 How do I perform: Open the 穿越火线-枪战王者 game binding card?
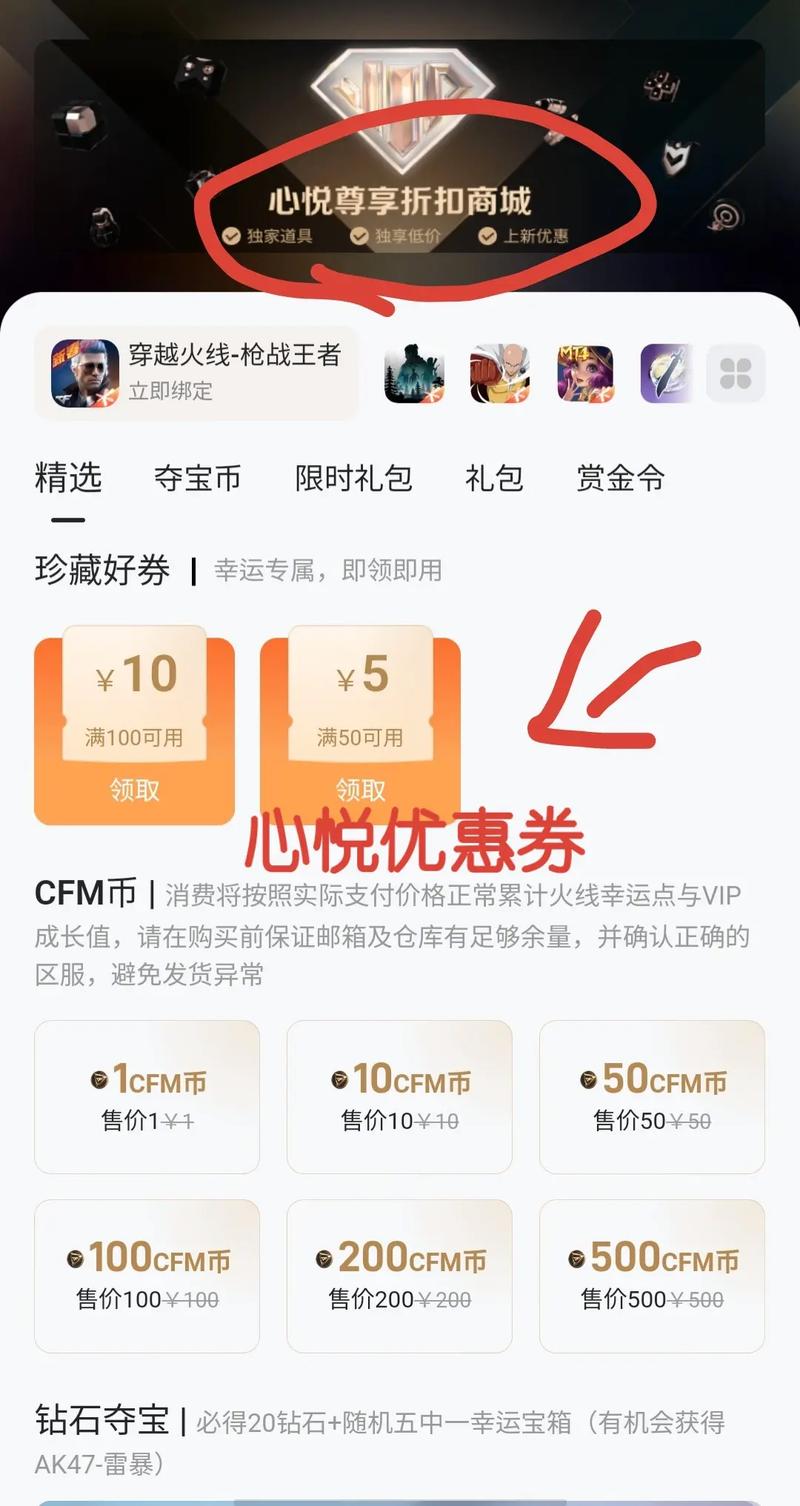pyautogui.click(x=196, y=372)
